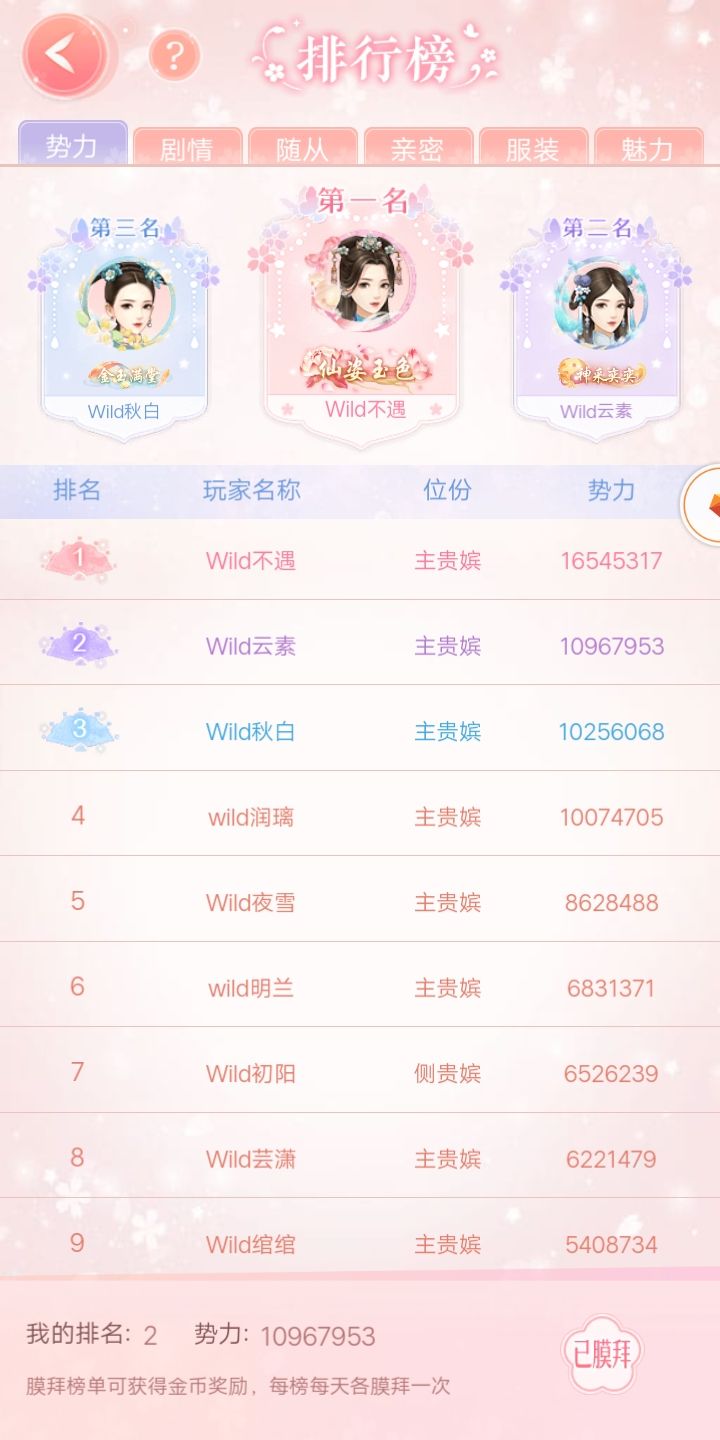The width and height of the screenshot is (720, 1440).
Task: Open the 服装 ranking tab
Action: click(x=533, y=144)
